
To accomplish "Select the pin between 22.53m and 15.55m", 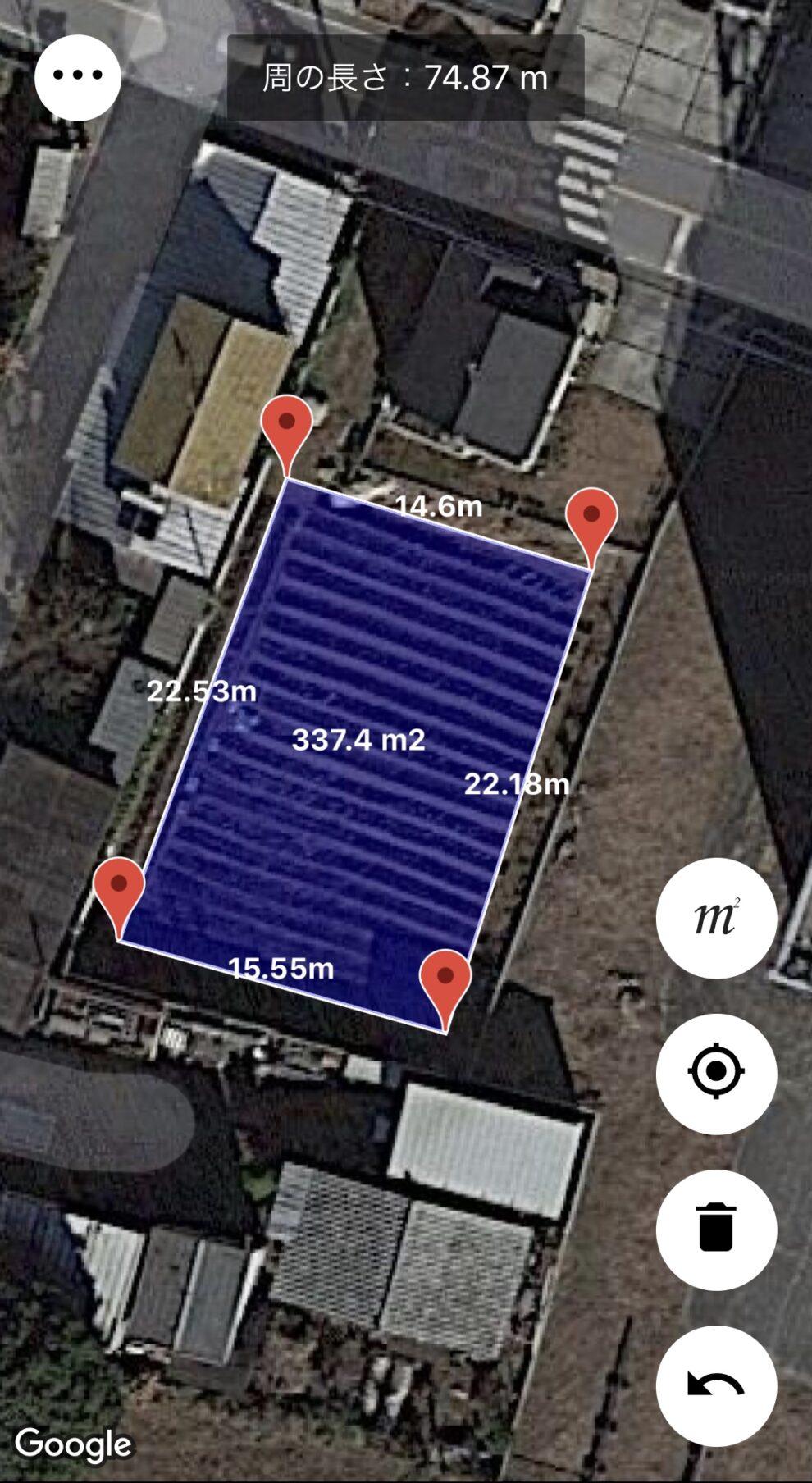I will coord(119,889).
